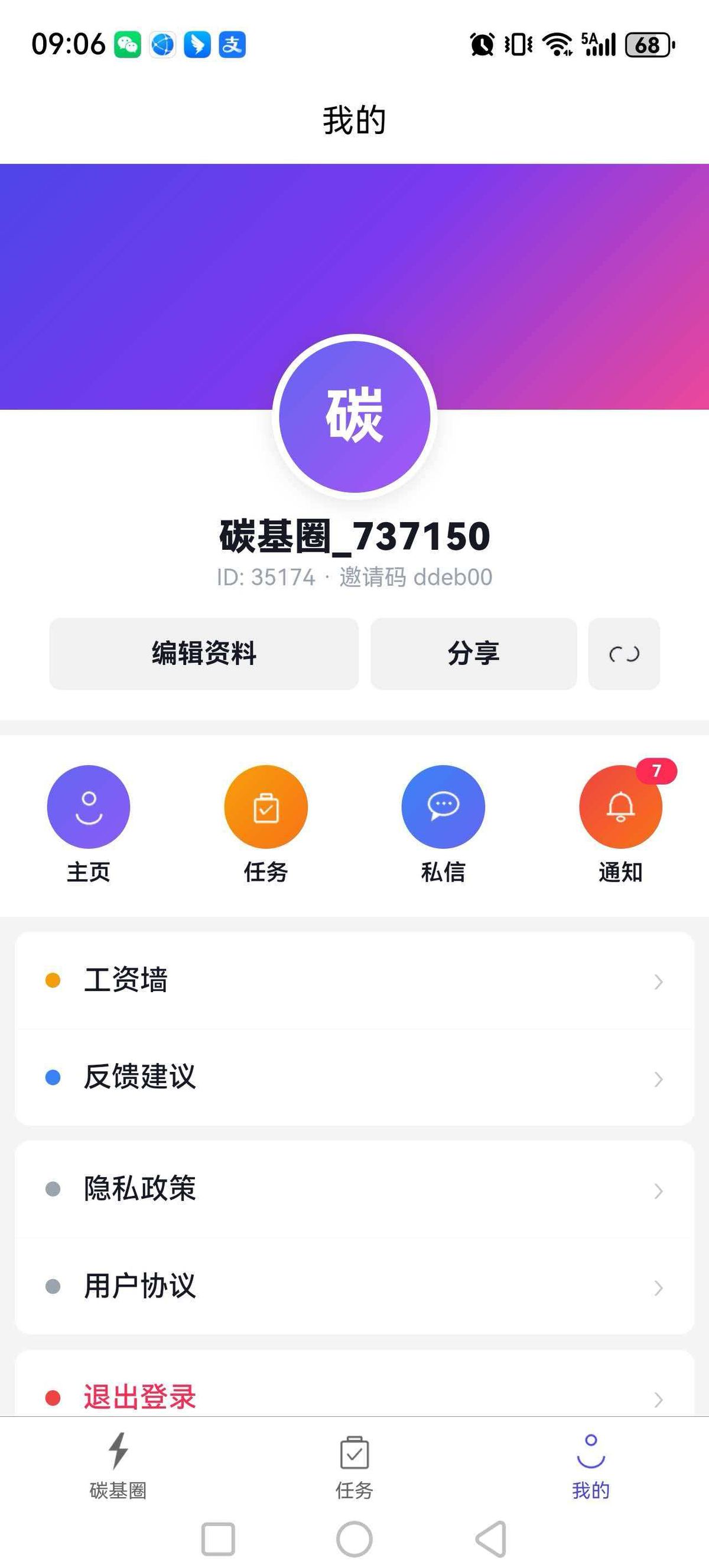Open the orange 任务 shortcut icon
The height and width of the screenshot is (1568, 709).
click(x=265, y=807)
